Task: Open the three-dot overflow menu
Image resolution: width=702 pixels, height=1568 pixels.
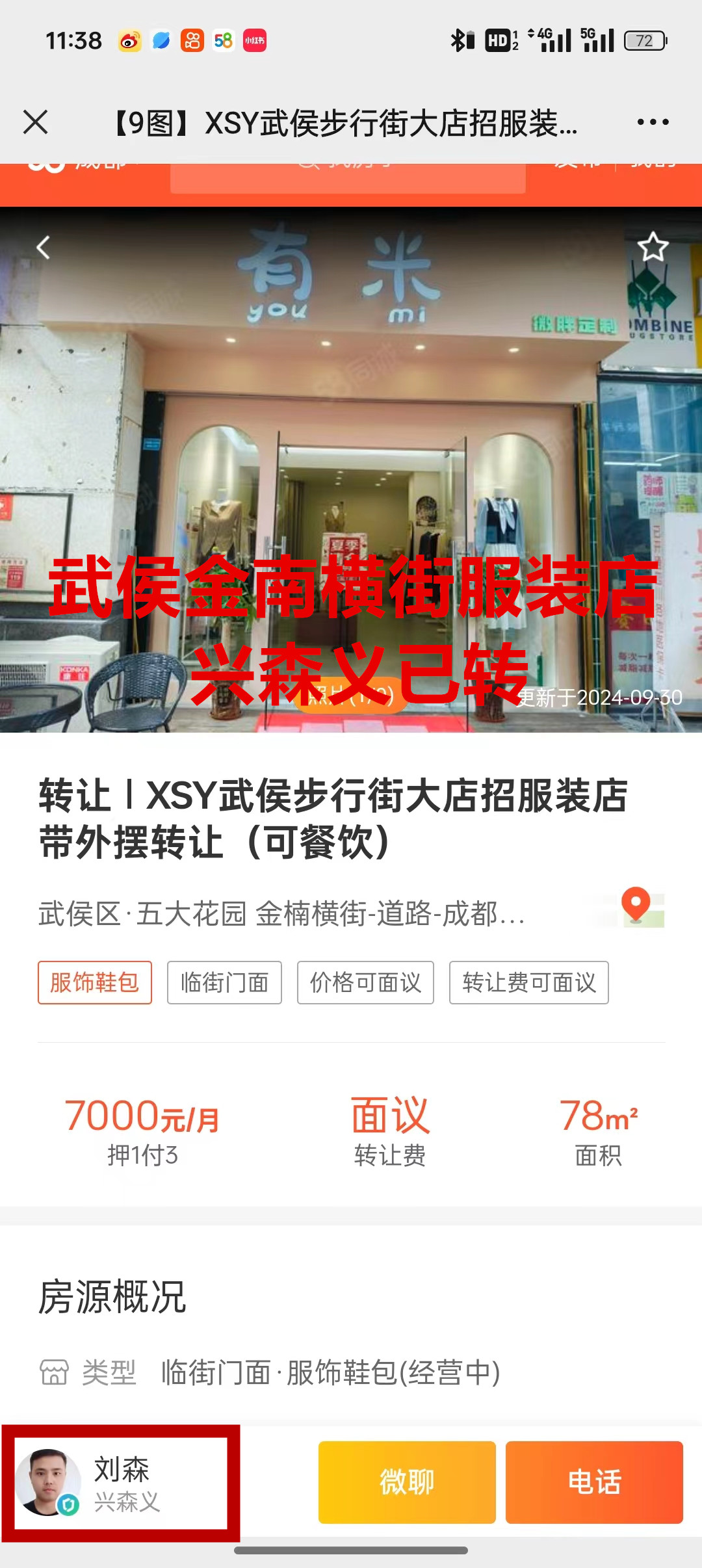Action: point(653,122)
